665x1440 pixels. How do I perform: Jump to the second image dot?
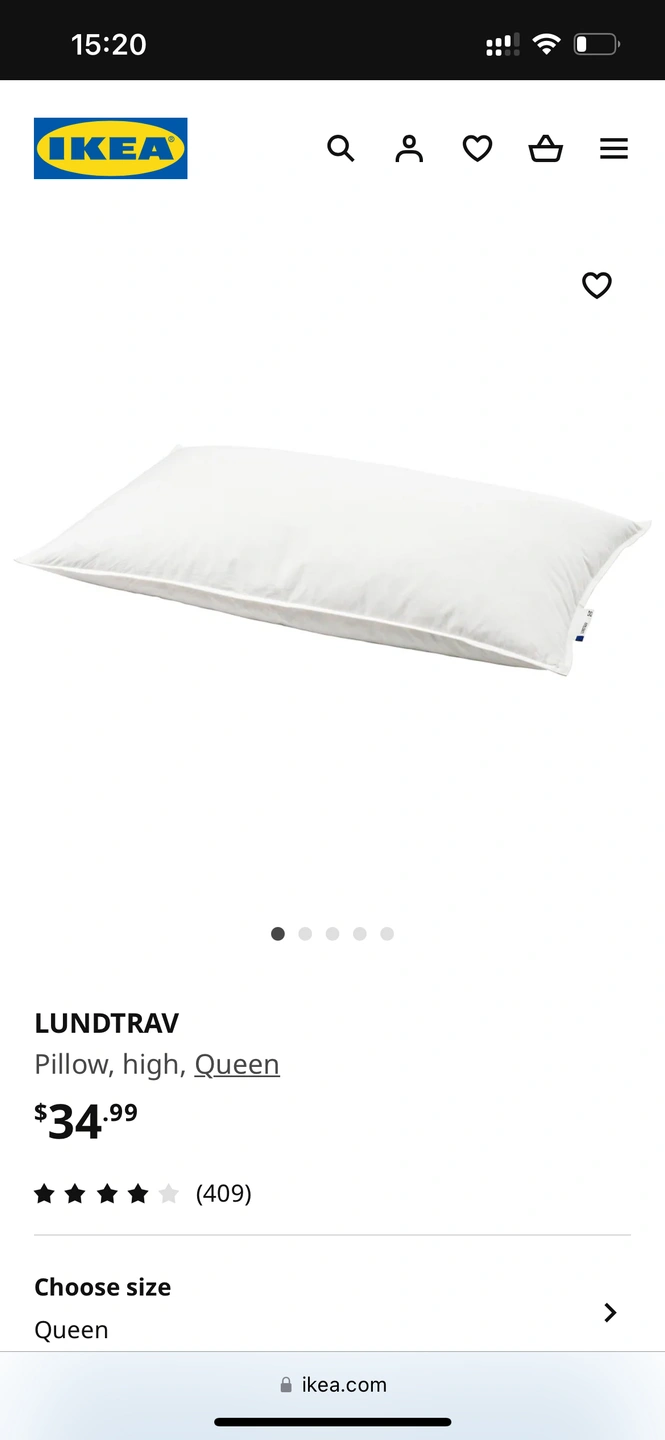click(x=305, y=934)
